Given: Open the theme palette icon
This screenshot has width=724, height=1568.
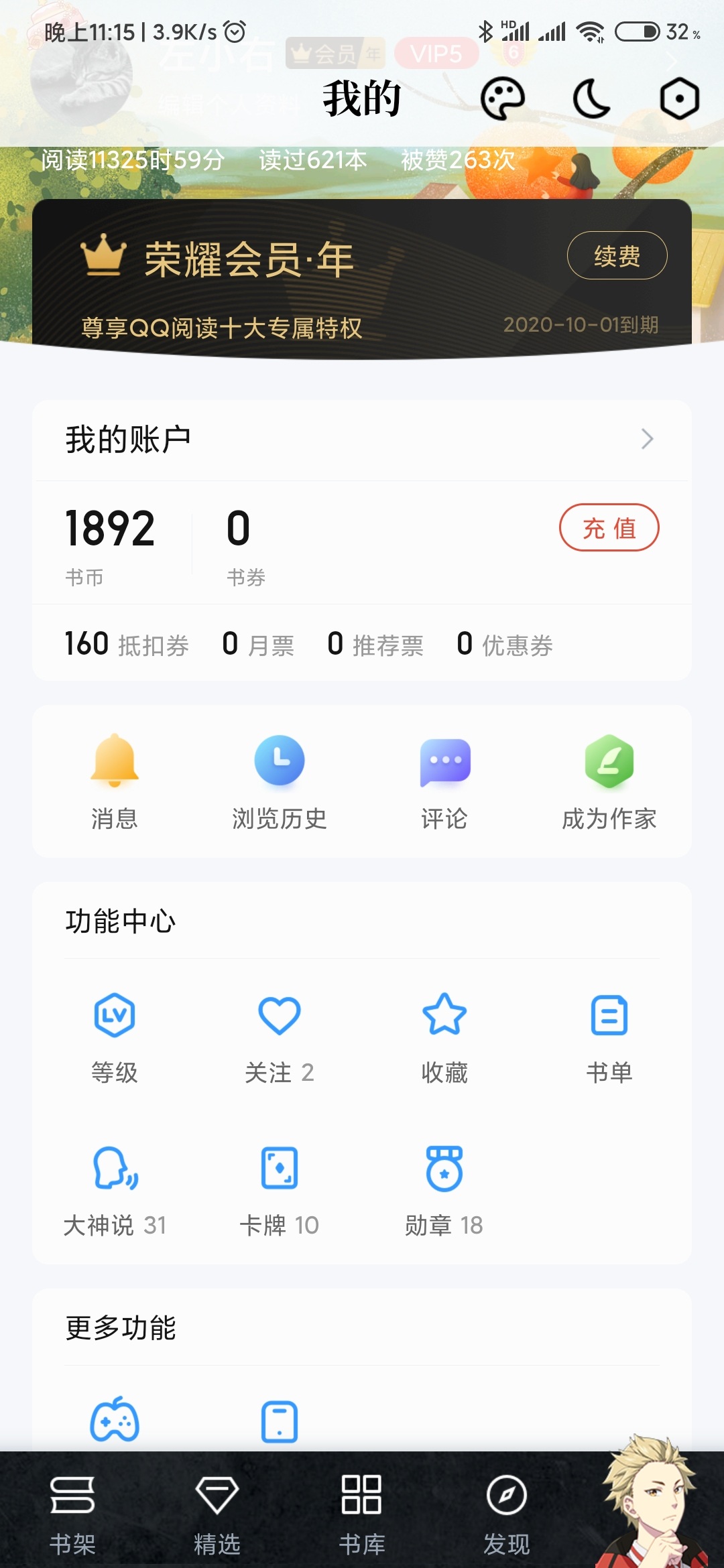Looking at the screenshot, I should (x=502, y=99).
